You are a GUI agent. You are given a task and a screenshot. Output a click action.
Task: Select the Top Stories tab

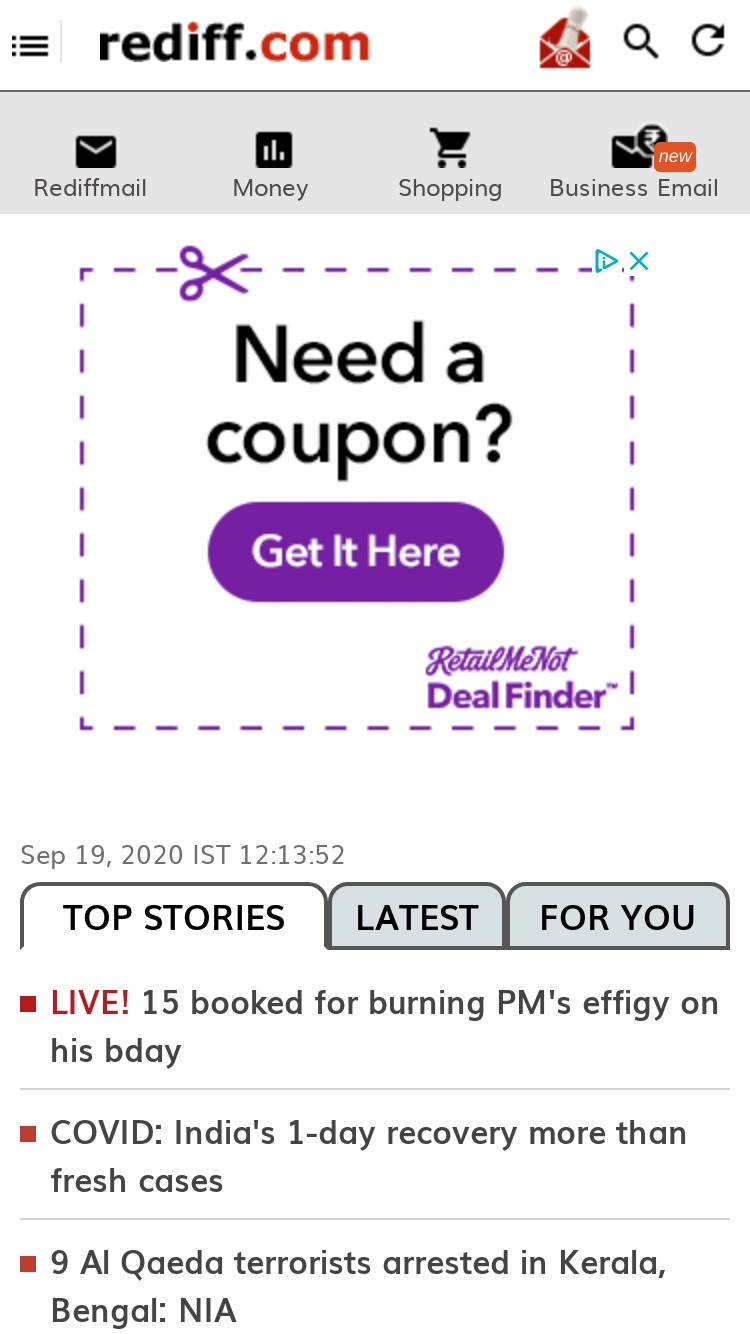point(174,917)
